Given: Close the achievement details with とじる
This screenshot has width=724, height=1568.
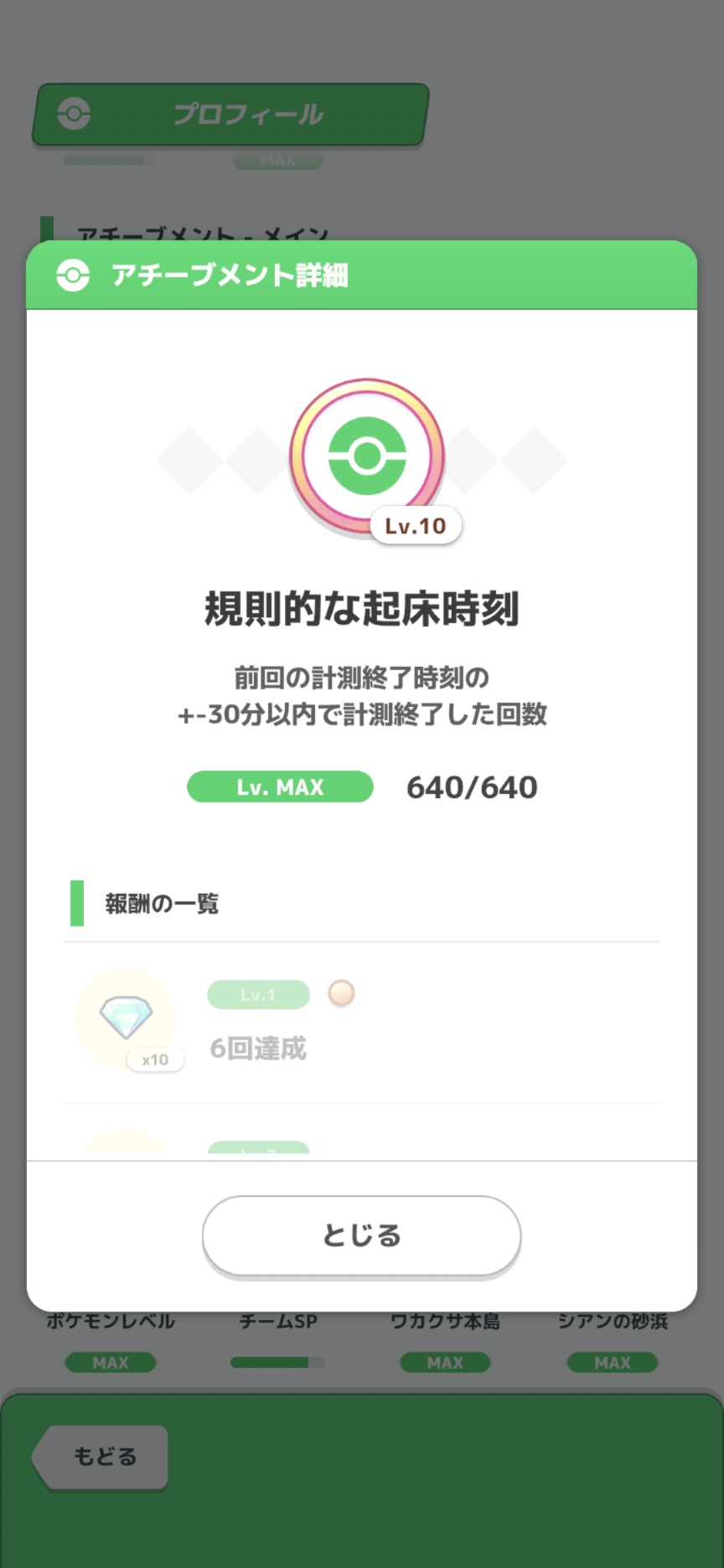Looking at the screenshot, I should [x=361, y=1235].
